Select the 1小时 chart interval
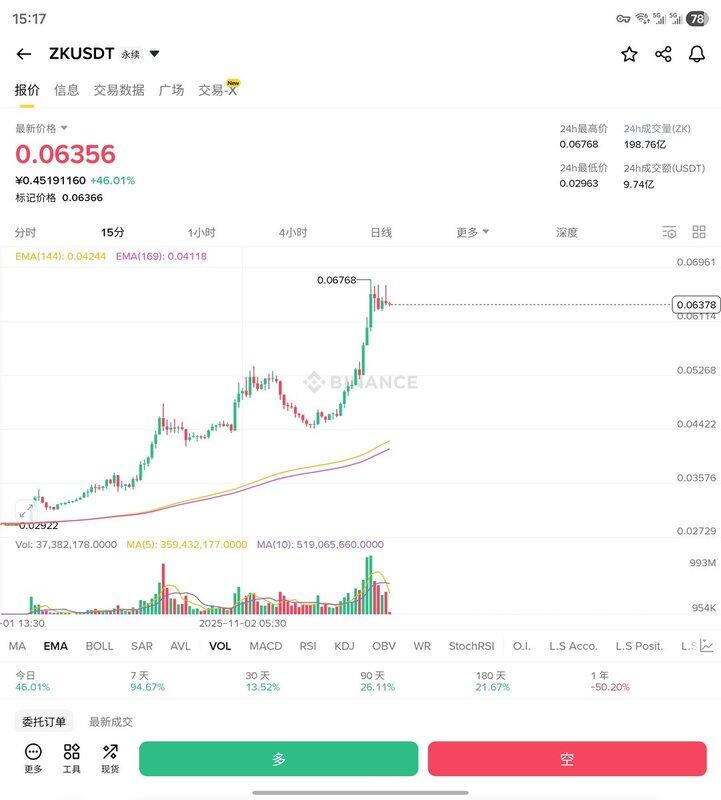Image resolution: width=721 pixels, height=800 pixels. coord(201,232)
